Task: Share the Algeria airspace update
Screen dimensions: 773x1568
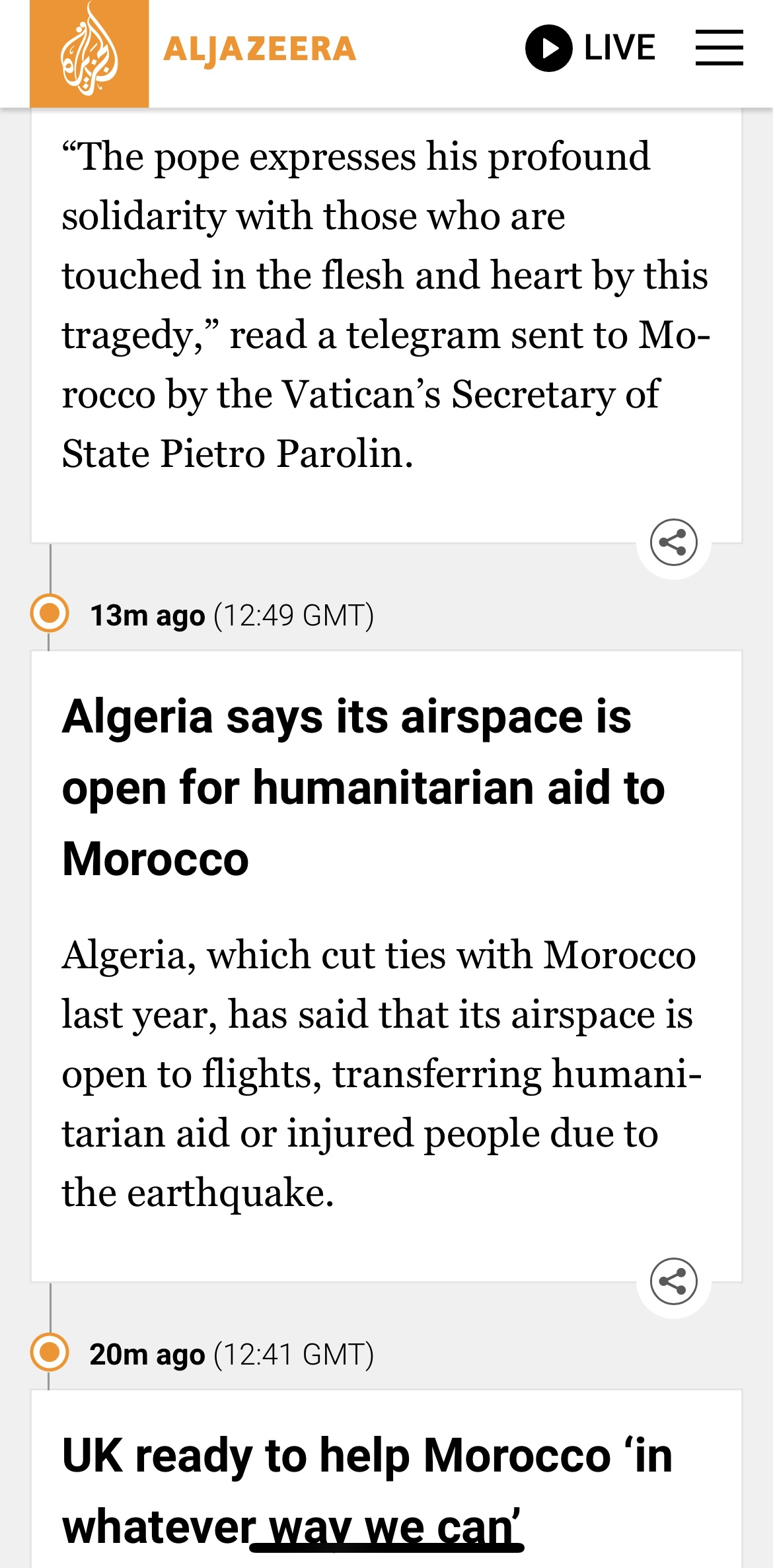Action: click(x=673, y=1281)
